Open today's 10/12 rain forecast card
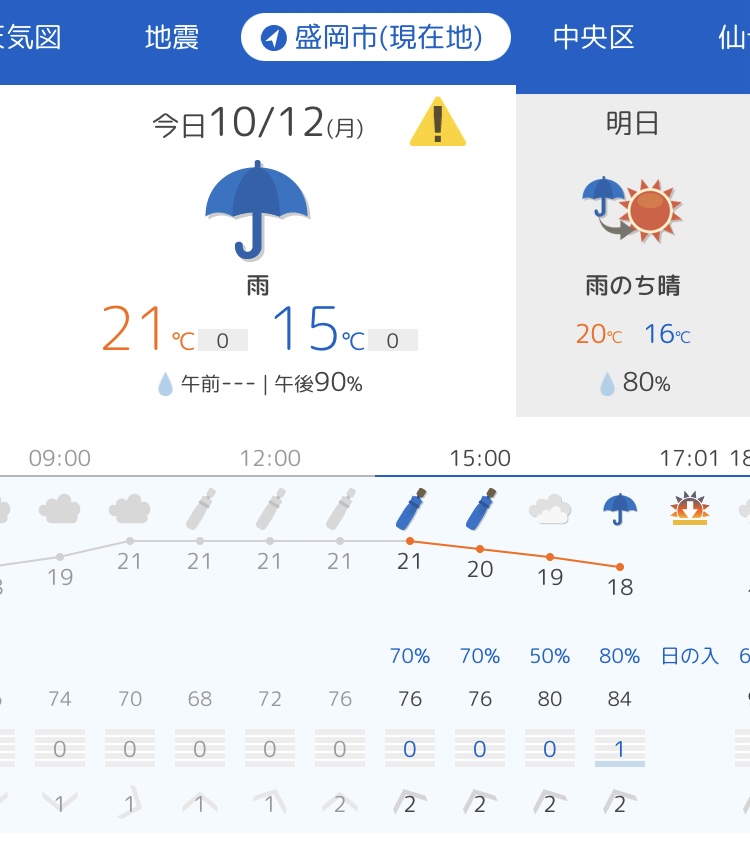 (258, 250)
